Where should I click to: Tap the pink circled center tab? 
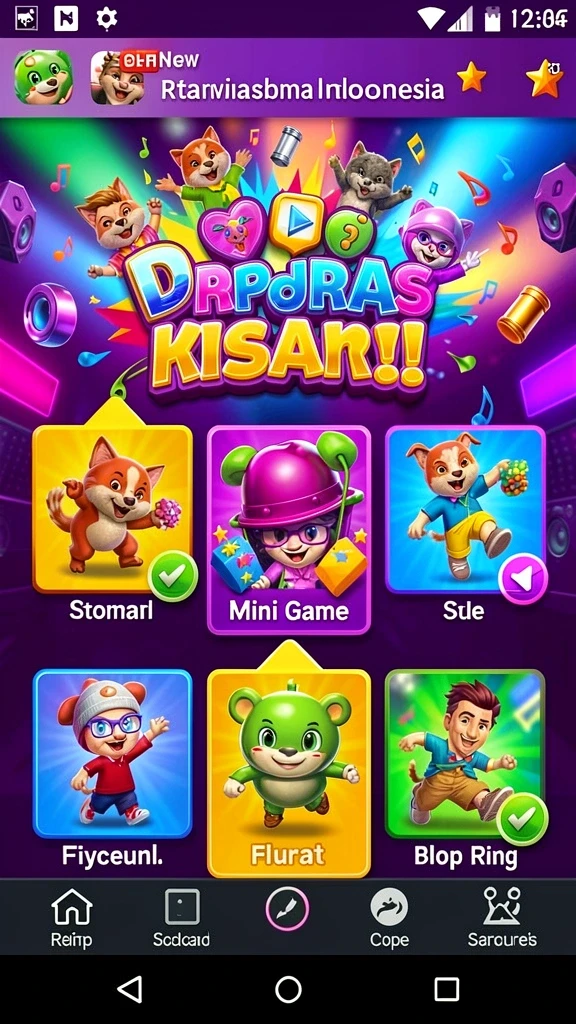[287, 909]
